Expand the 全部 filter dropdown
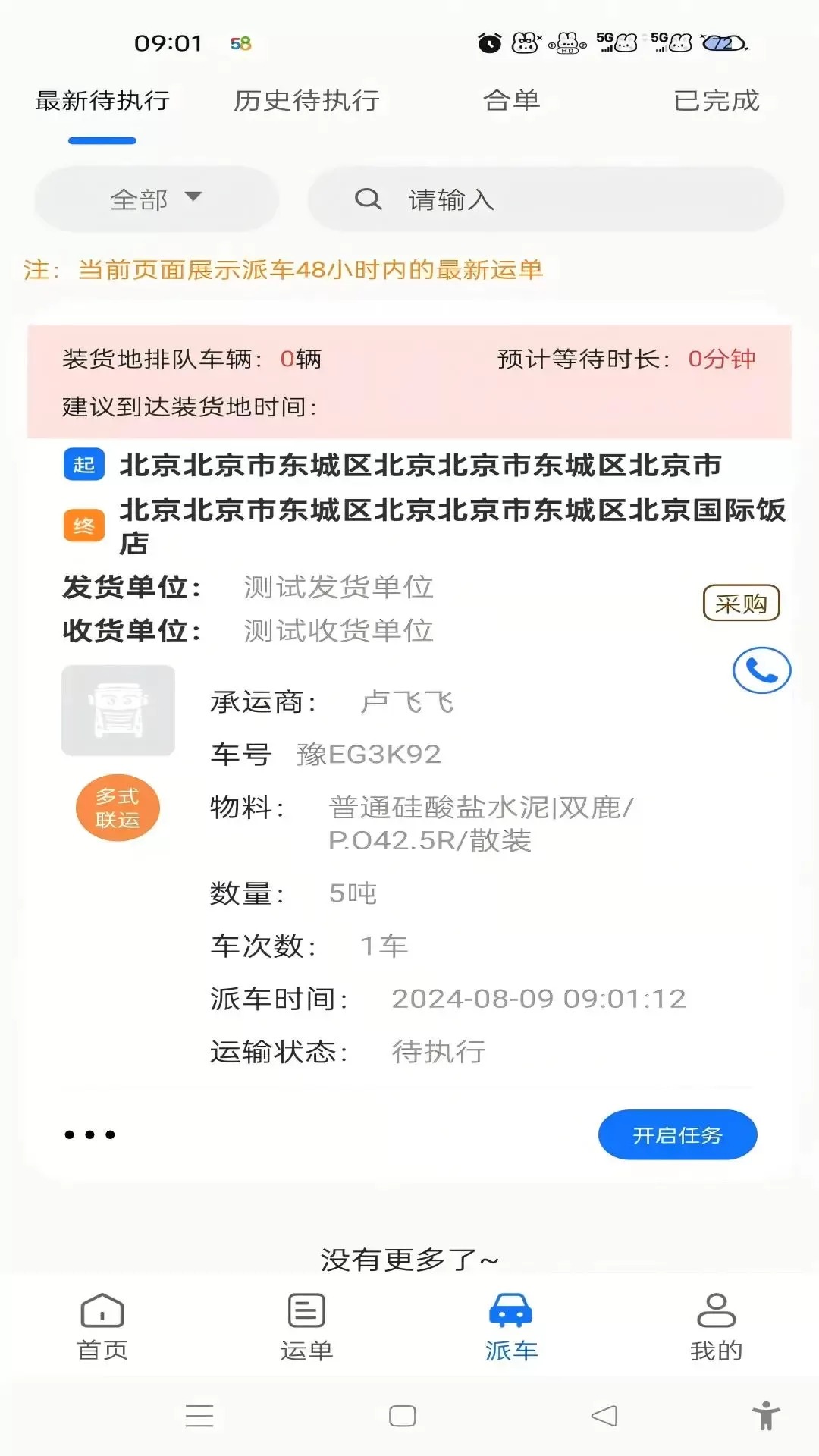 coord(156,199)
